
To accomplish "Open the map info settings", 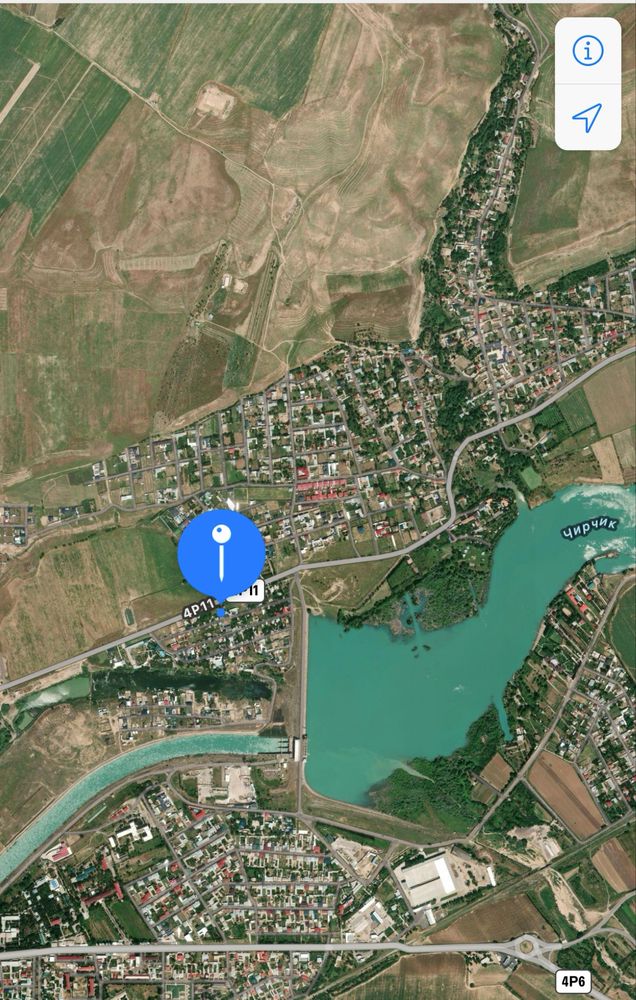I will [x=588, y=50].
